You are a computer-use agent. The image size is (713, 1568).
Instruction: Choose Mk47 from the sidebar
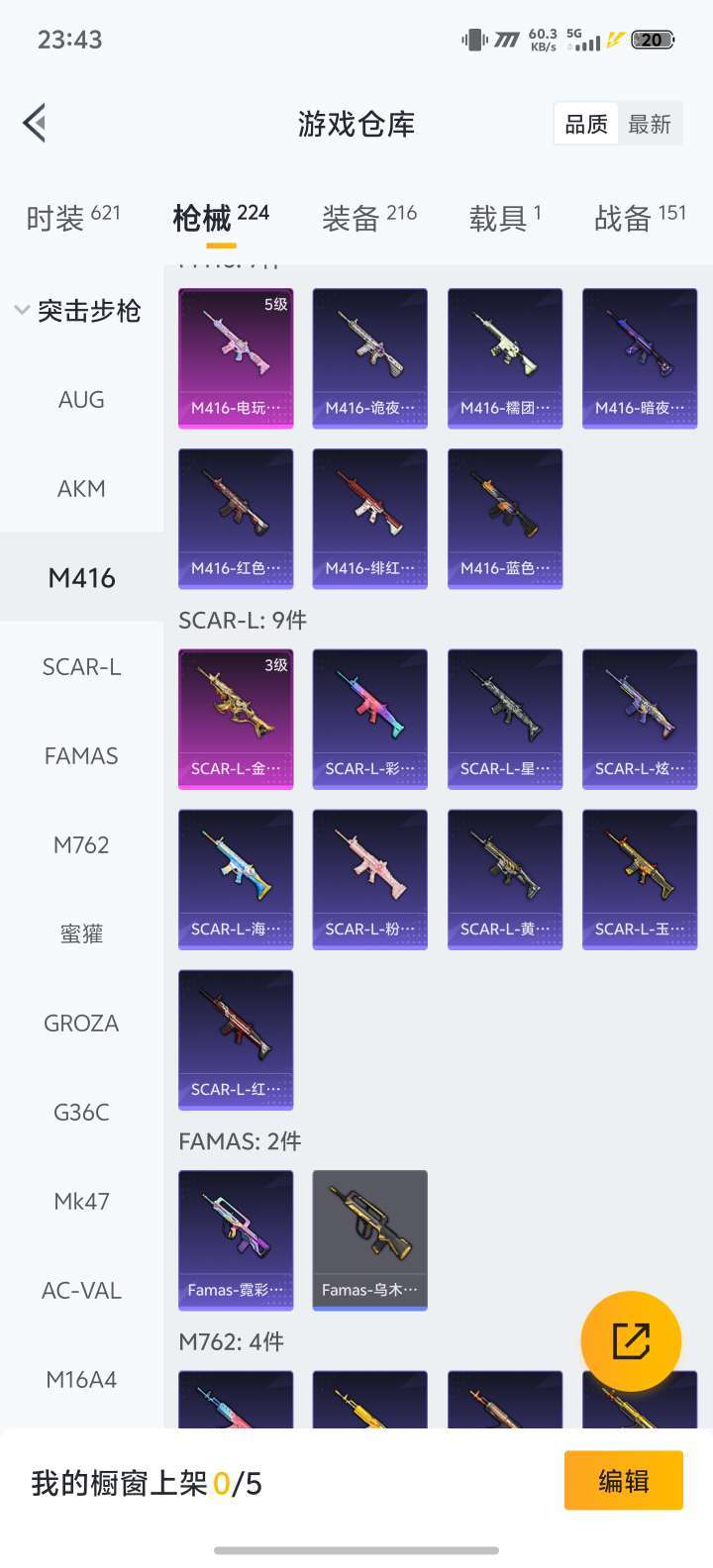[81, 1202]
